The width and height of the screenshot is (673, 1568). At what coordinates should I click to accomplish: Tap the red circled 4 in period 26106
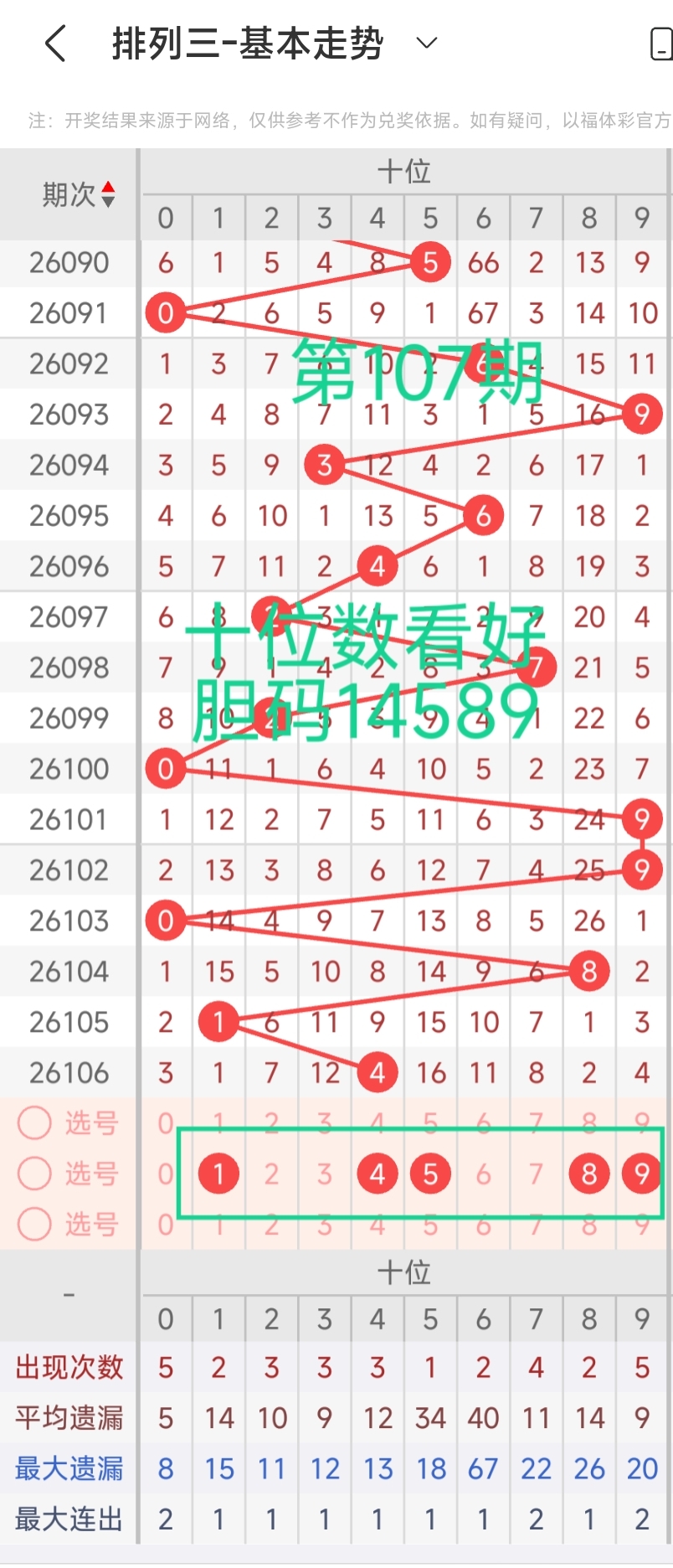[377, 1072]
